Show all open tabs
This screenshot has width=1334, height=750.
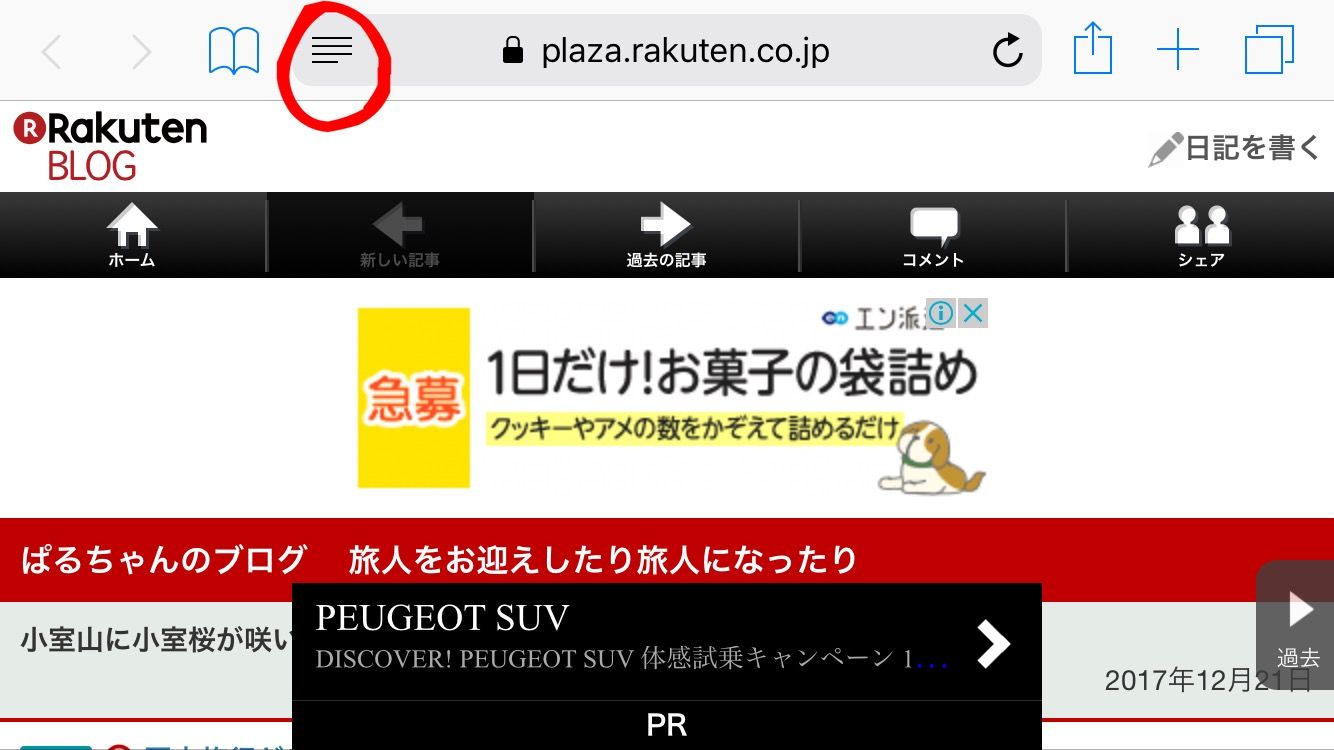pyautogui.click(x=1269, y=50)
